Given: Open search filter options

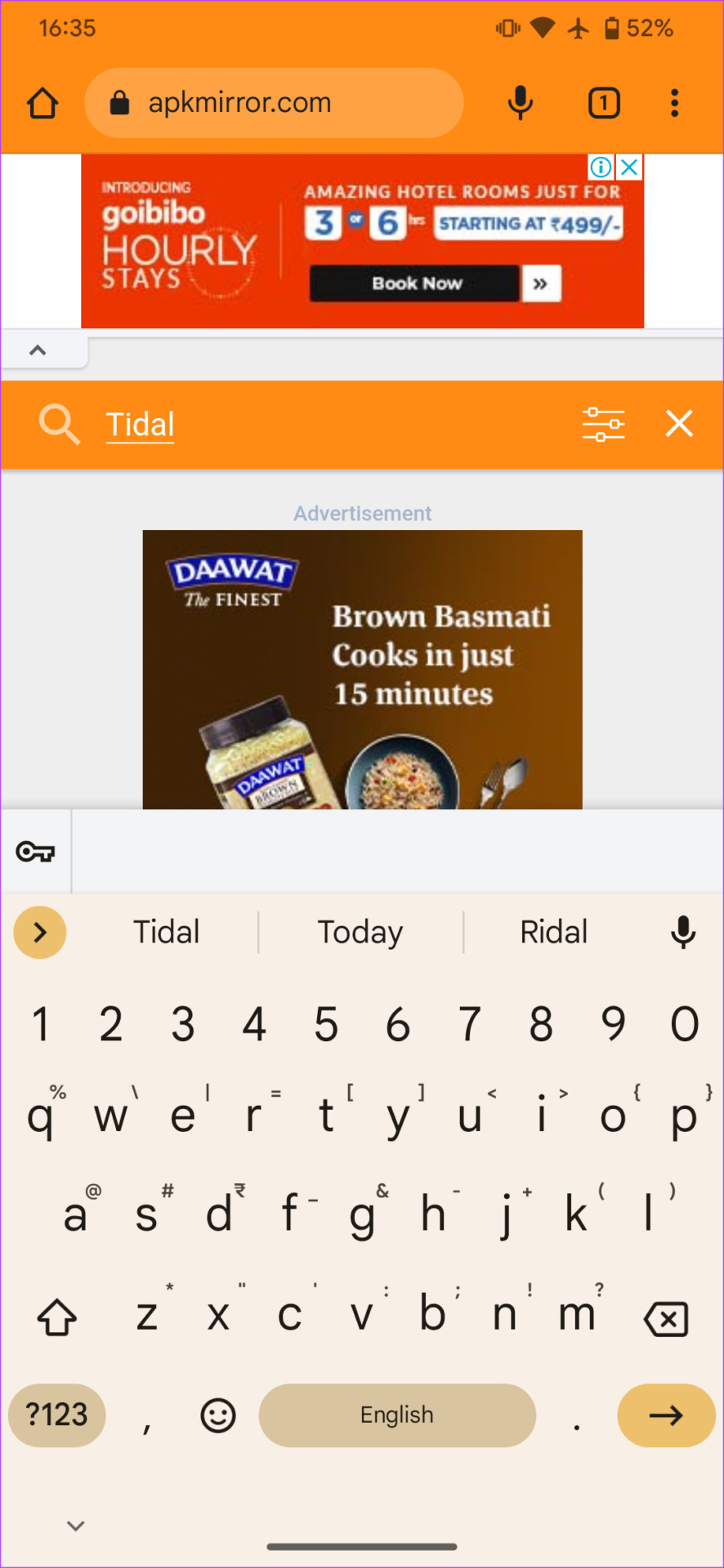Looking at the screenshot, I should pos(604,425).
